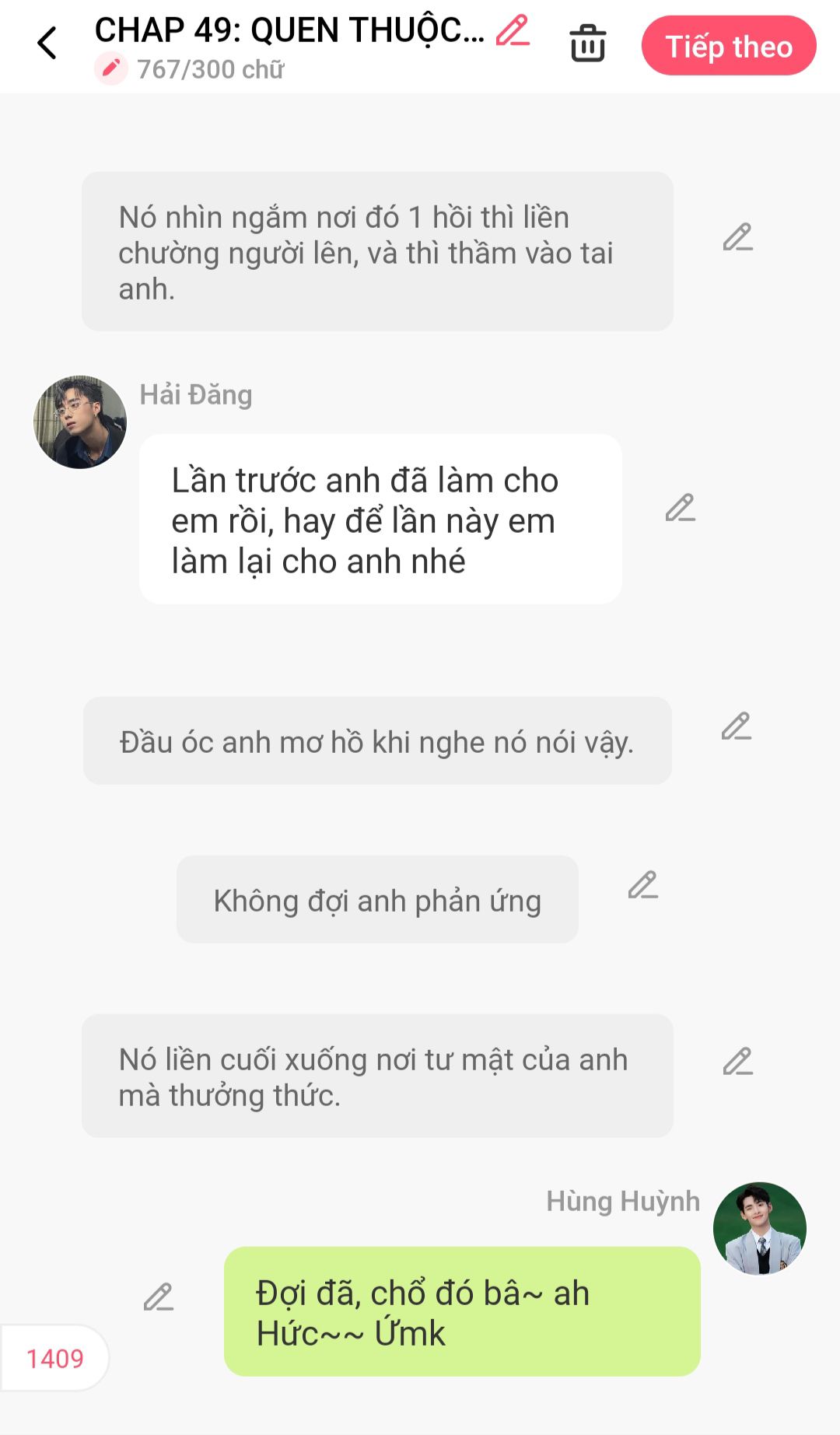This screenshot has width=840, height=1435.
Task: Delete this chapter with the trash icon
Action: click(x=587, y=44)
